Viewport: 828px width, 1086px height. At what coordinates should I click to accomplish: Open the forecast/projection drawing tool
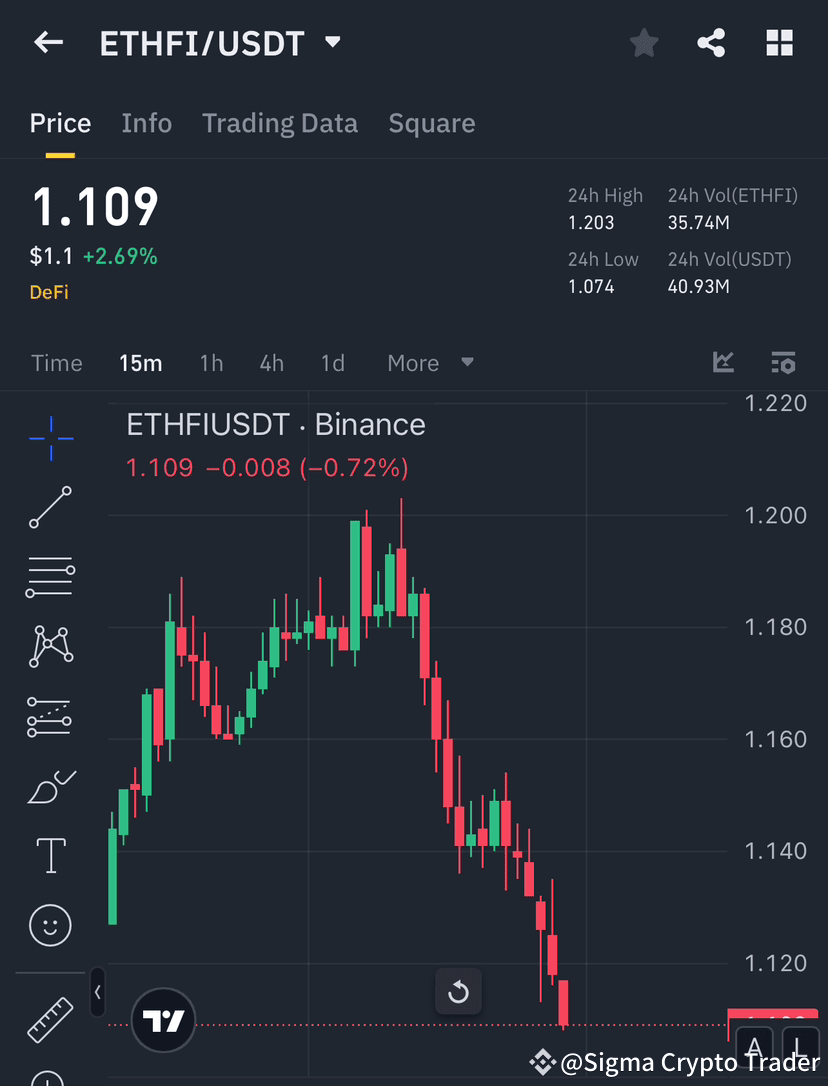coord(50,716)
